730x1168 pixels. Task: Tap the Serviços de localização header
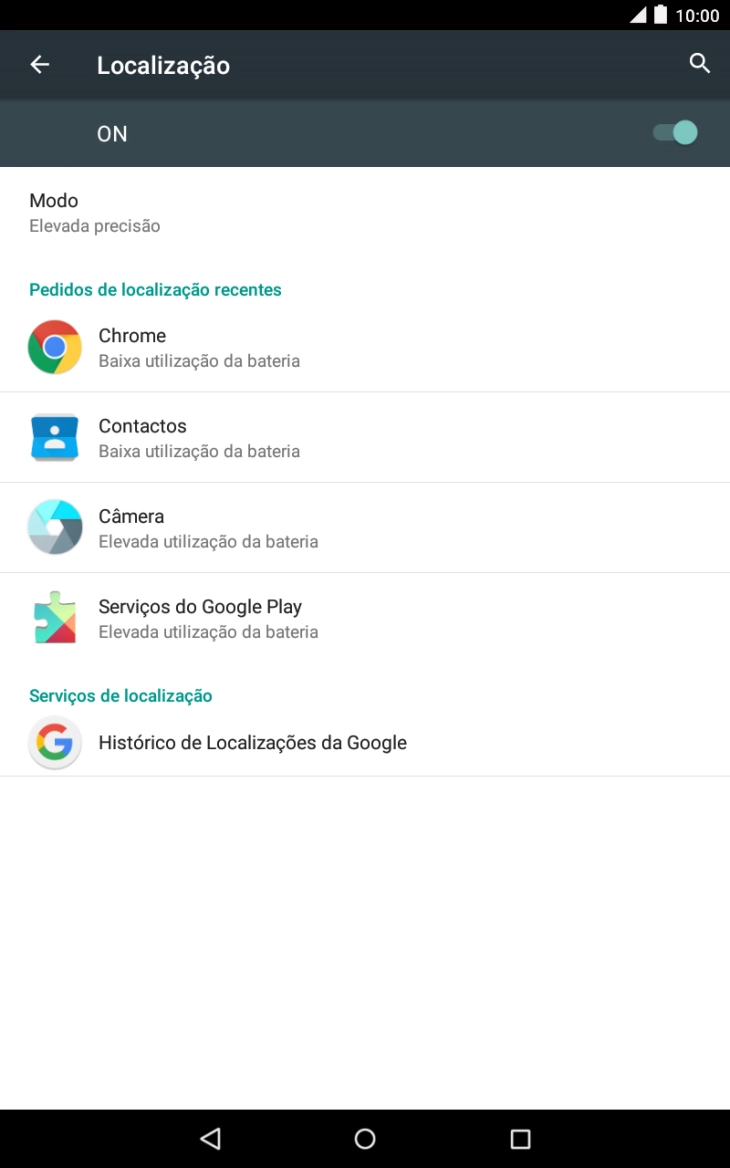(120, 695)
